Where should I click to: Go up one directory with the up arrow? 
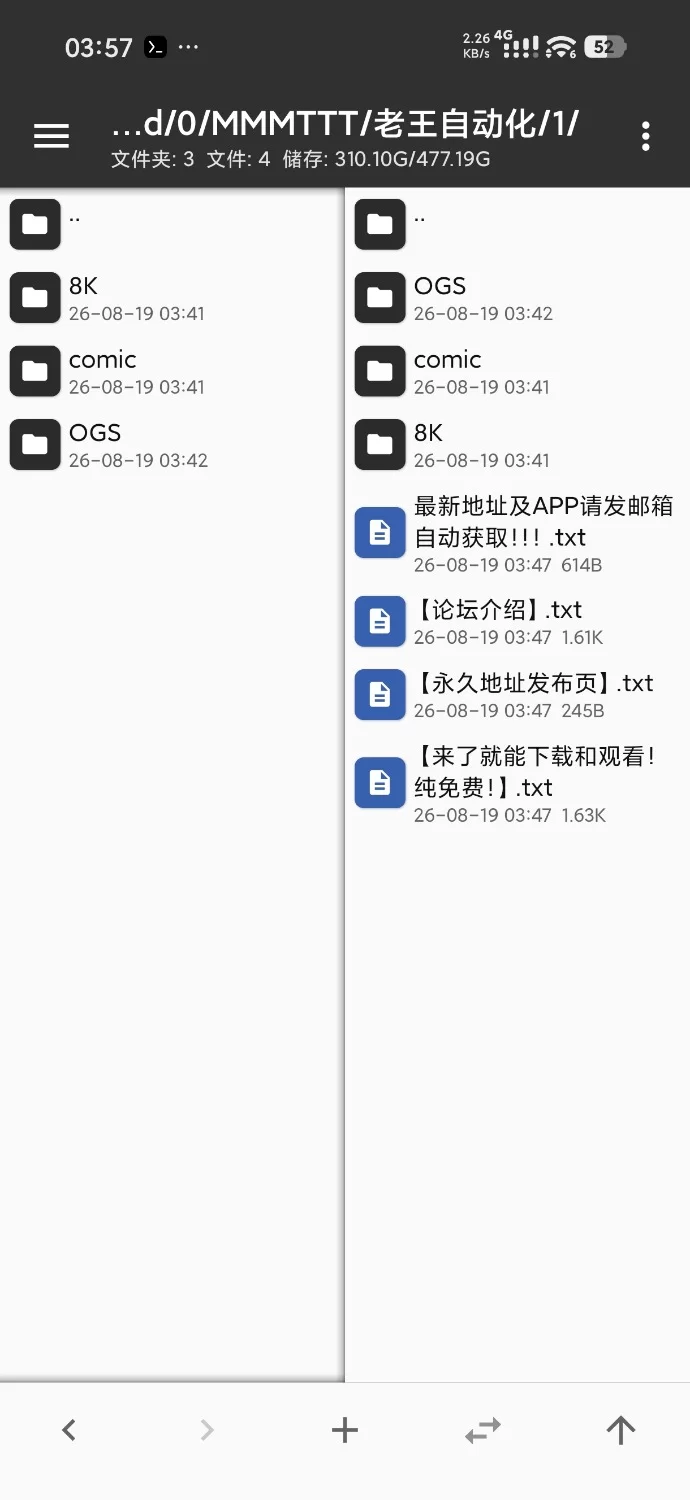pyautogui.click(x=621, y=1430)
